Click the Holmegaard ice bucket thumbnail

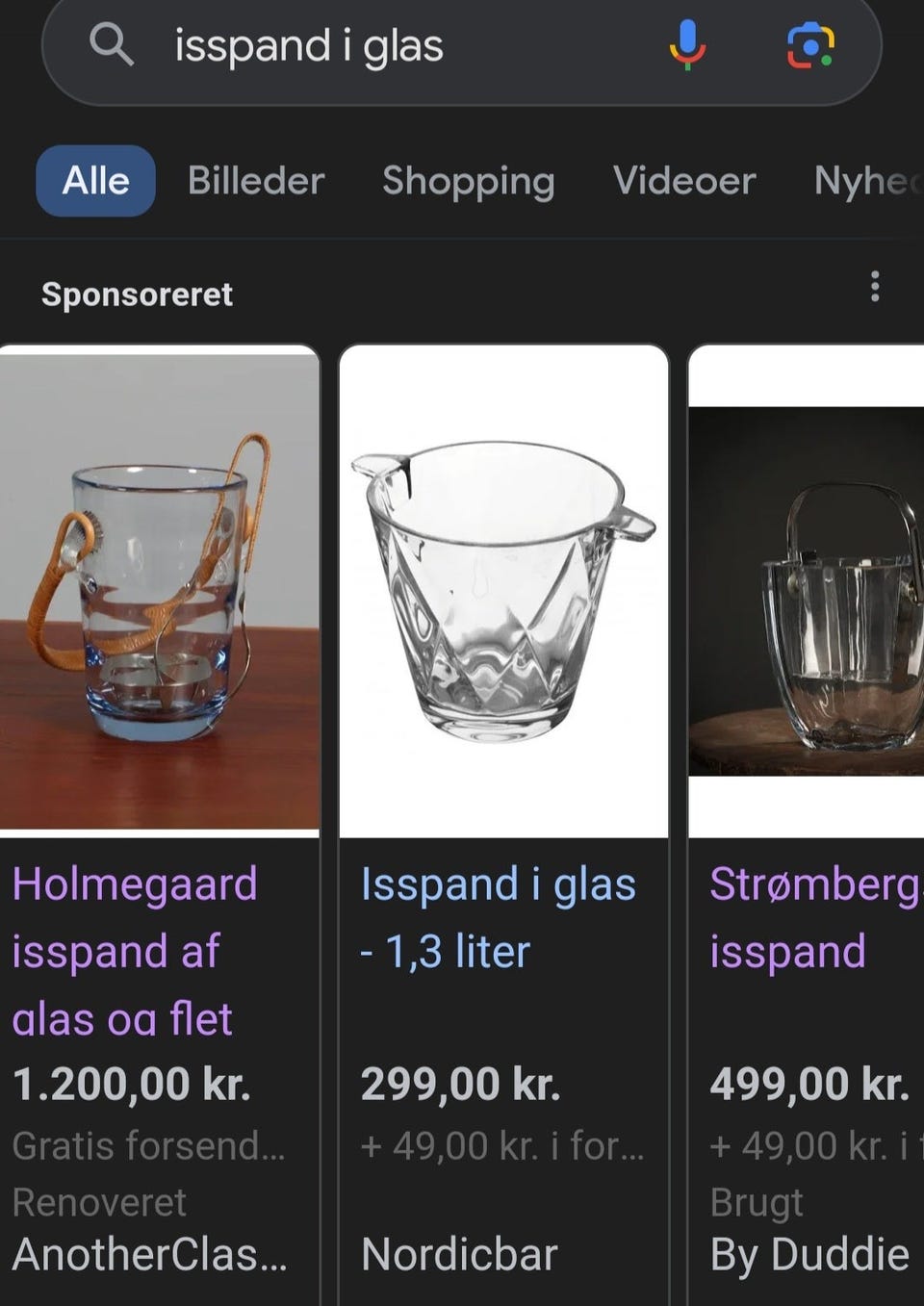[x=161, y=589]
